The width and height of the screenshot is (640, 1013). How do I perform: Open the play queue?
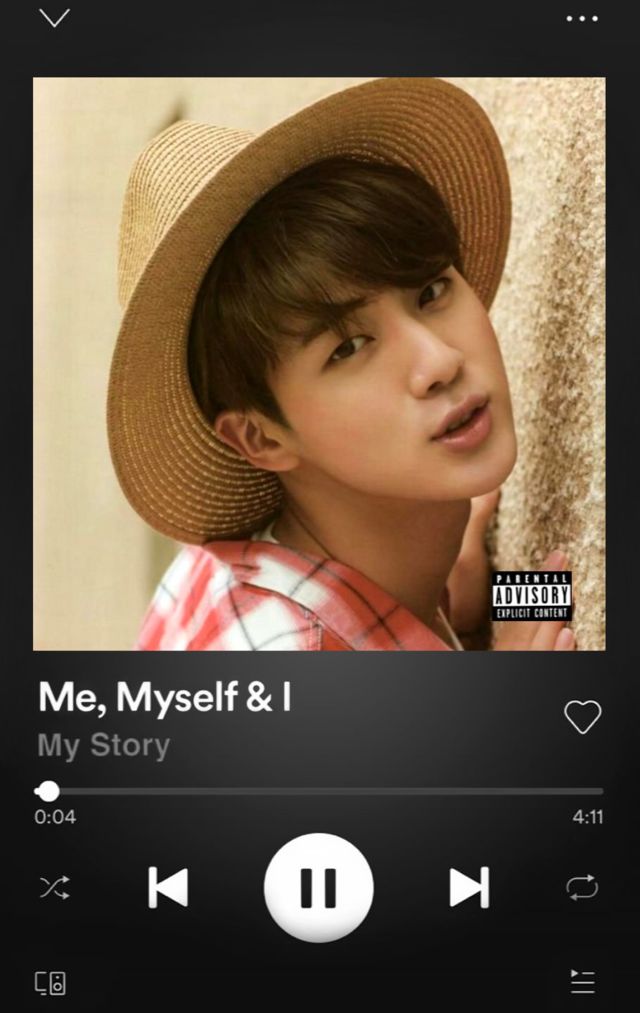point(582,982)
